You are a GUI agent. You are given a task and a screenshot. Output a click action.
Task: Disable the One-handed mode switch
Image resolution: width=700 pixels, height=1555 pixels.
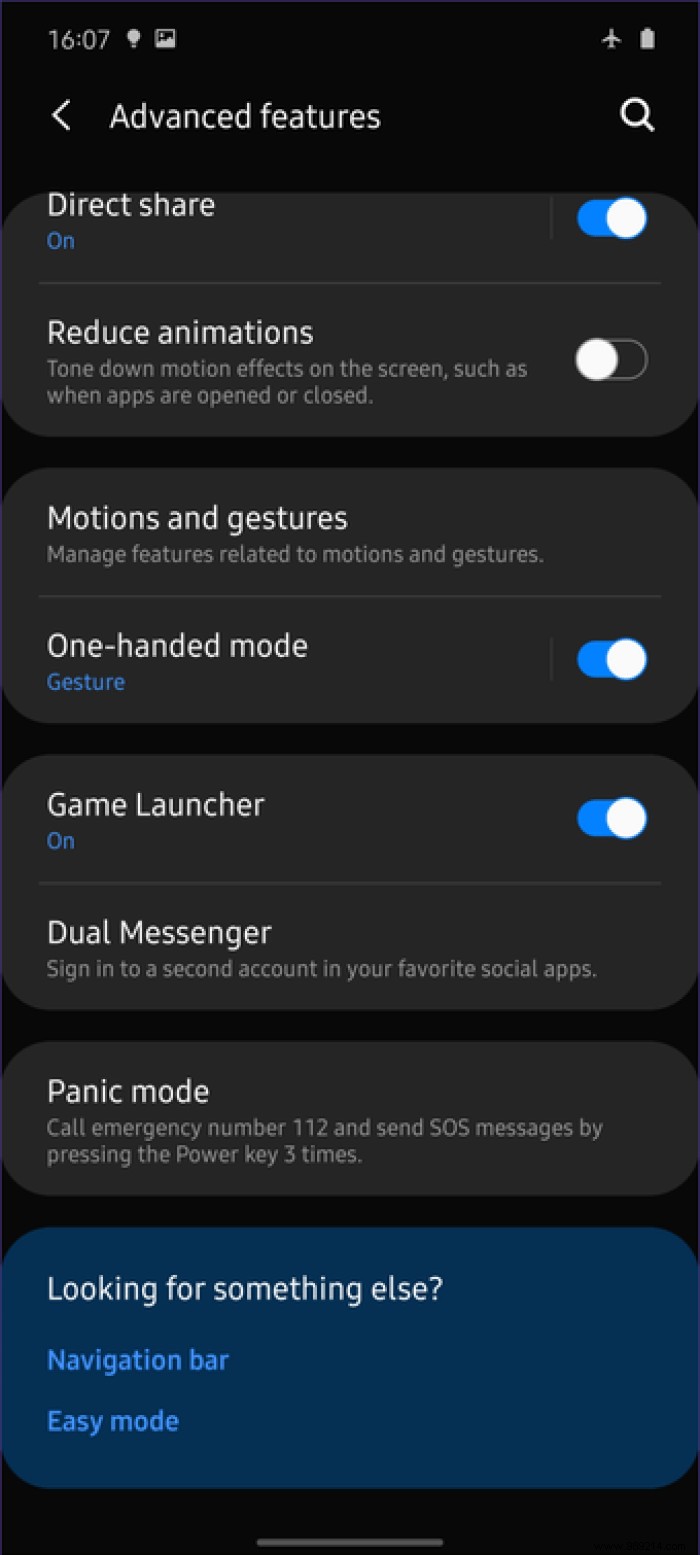coord(612,660)
